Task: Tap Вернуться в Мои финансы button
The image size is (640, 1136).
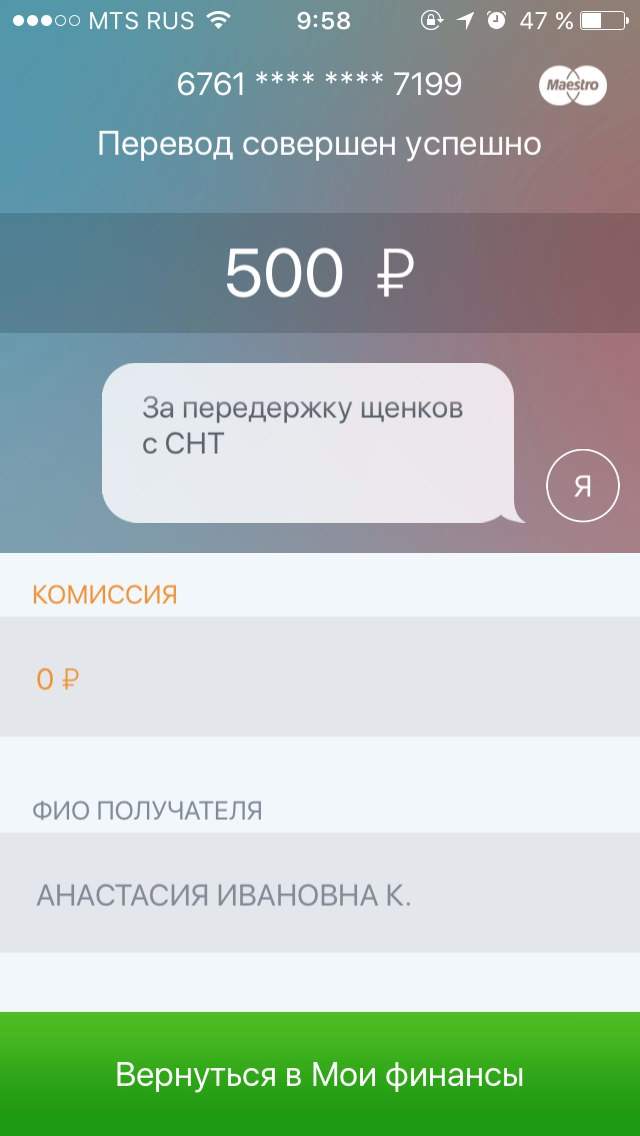Action: point(320,1074)
